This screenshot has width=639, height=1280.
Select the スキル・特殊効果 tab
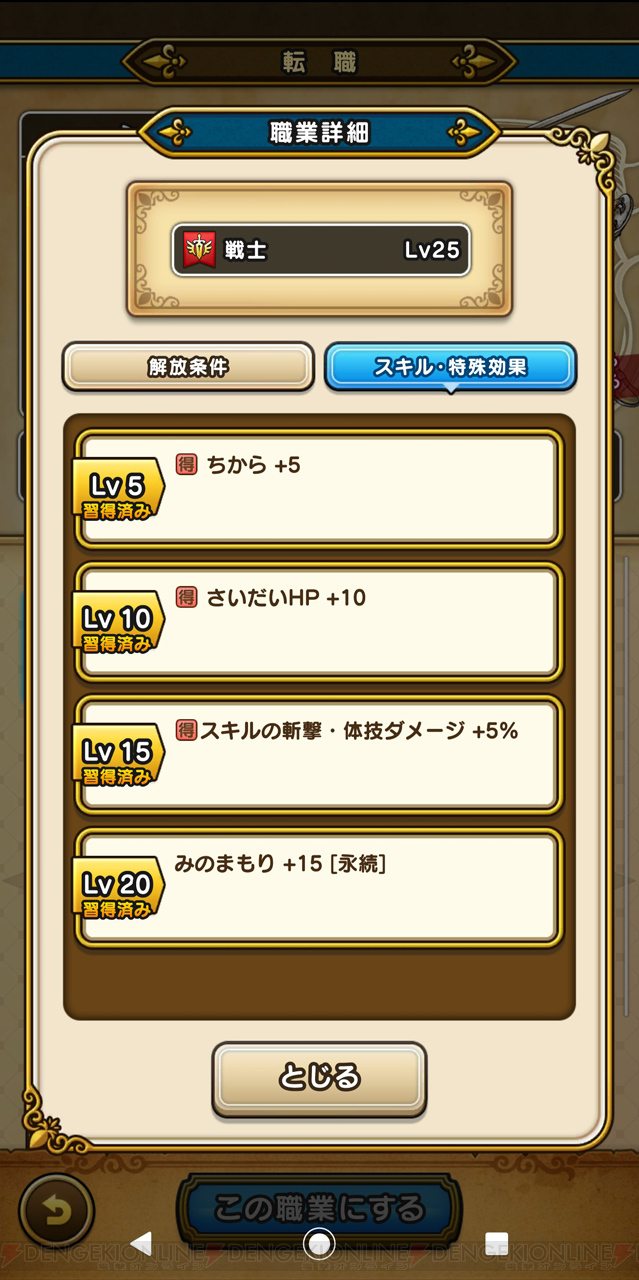coord(450,367)
